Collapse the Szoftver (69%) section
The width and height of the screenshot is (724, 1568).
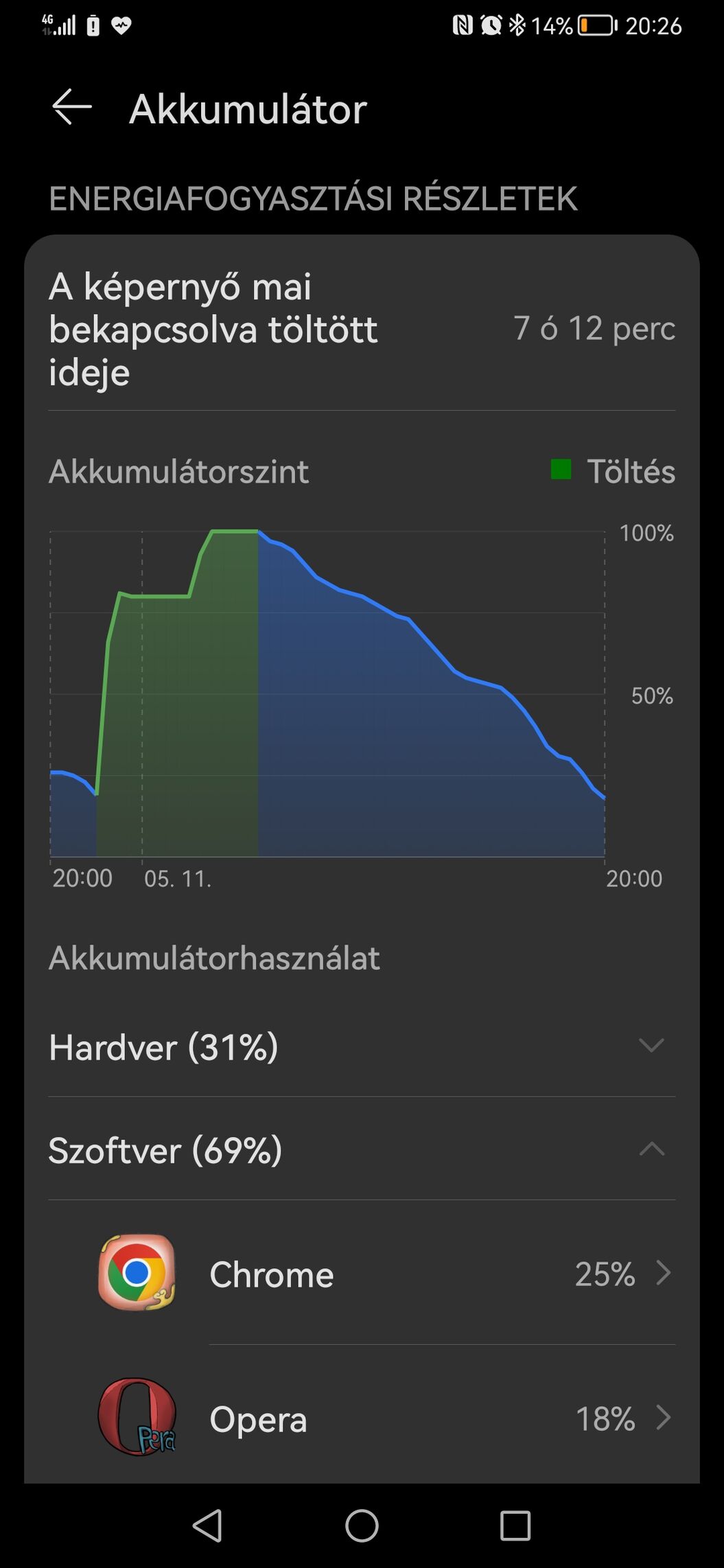(x=362, y=1150)
